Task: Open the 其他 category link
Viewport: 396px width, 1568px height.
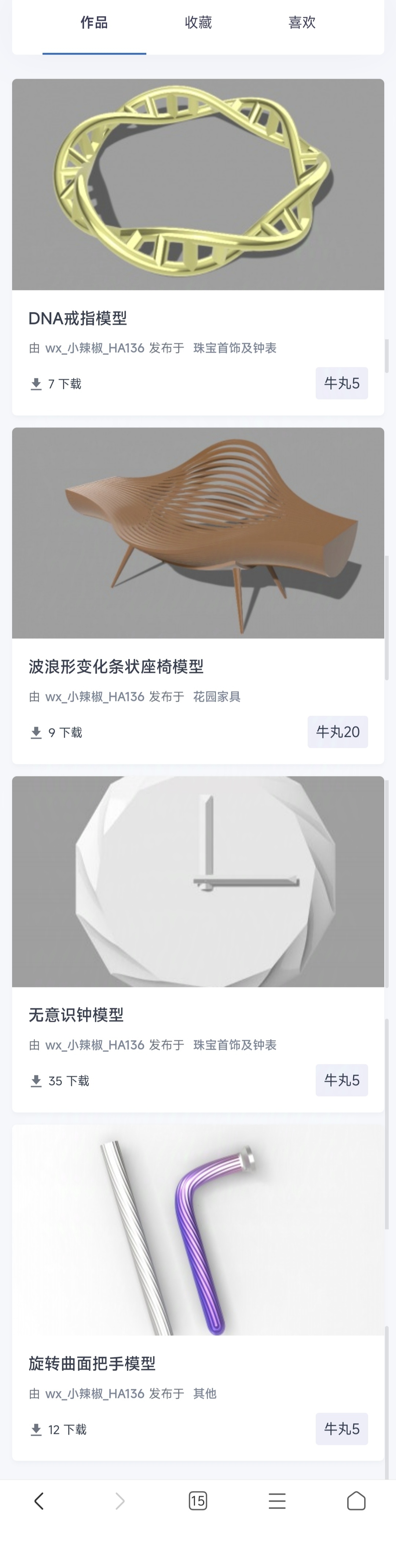Action: pyautogui.click(x=205, y=1394)
